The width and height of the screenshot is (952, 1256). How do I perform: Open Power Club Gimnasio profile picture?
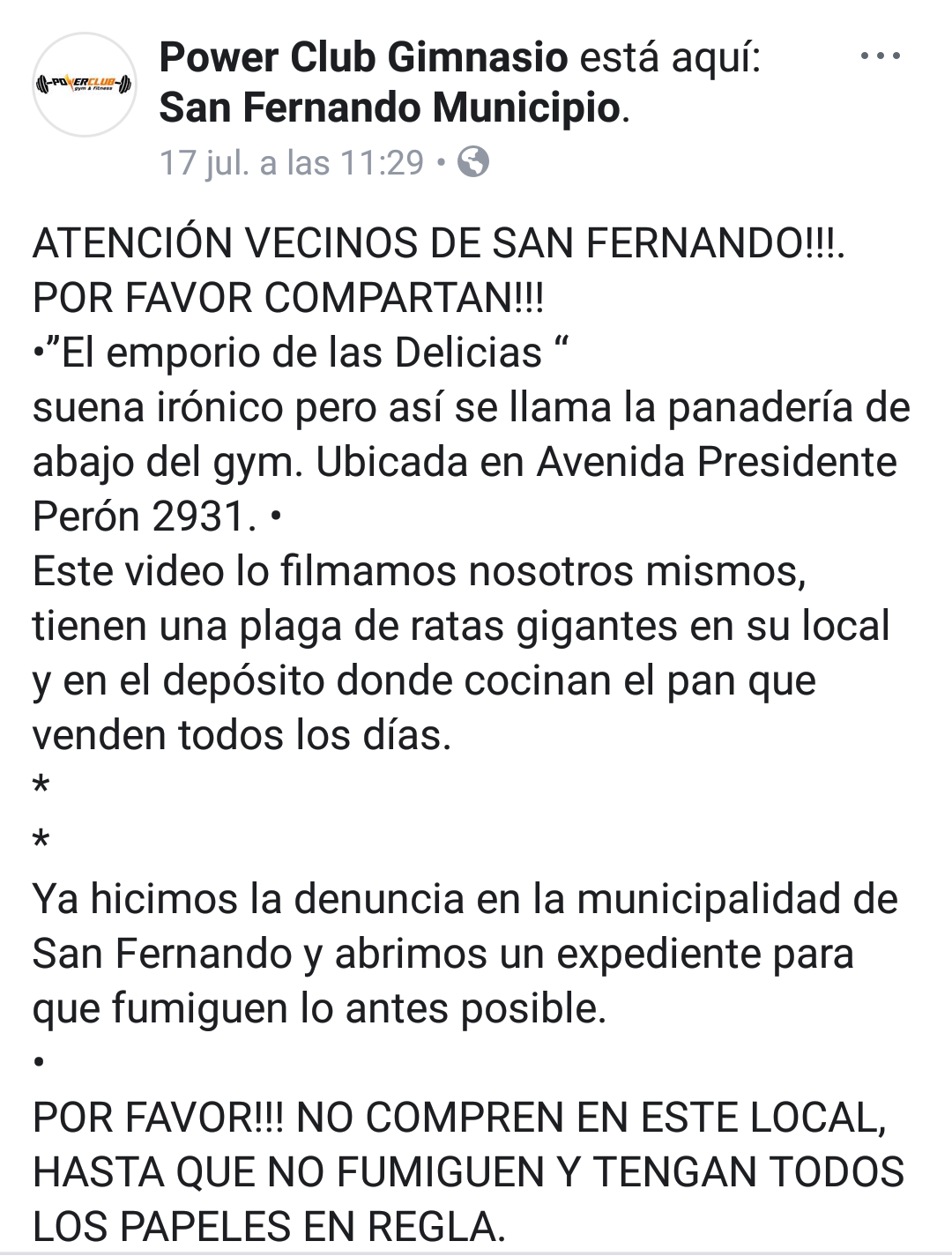(85, 85)
